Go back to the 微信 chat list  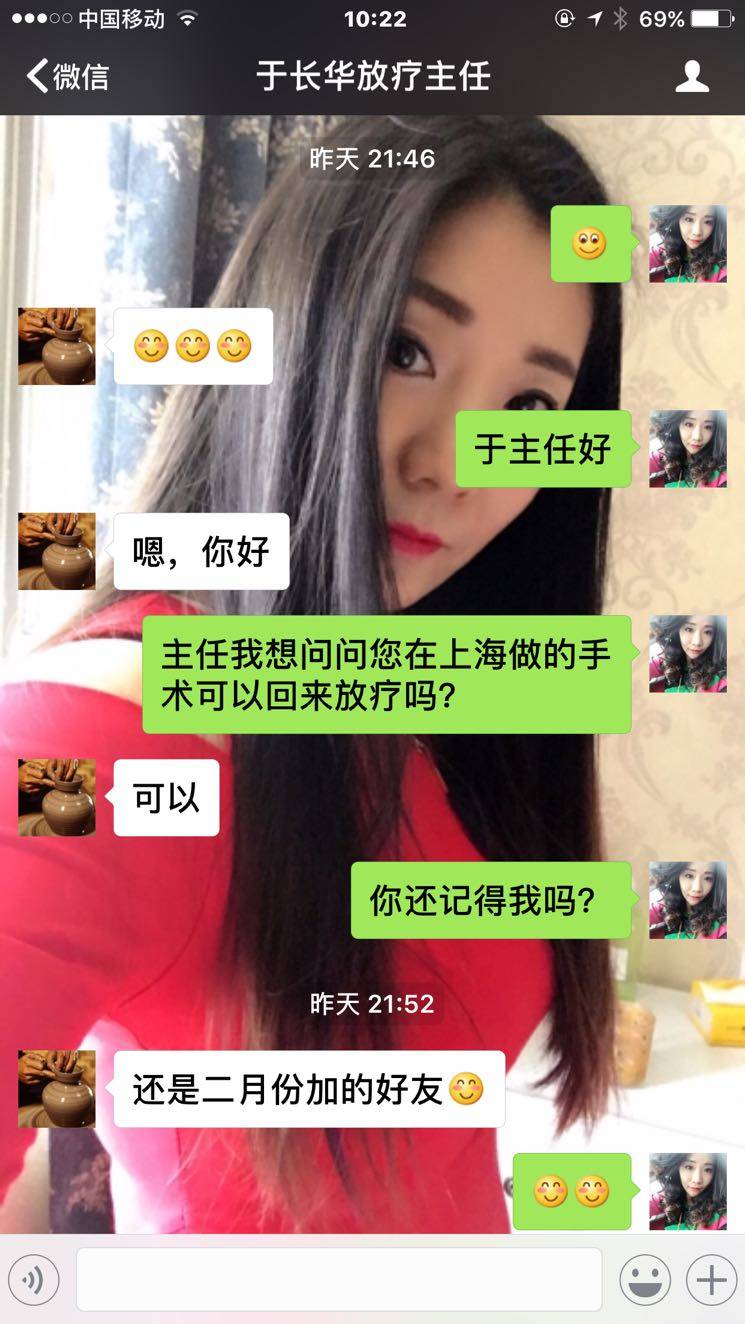[x=67, y=77]
